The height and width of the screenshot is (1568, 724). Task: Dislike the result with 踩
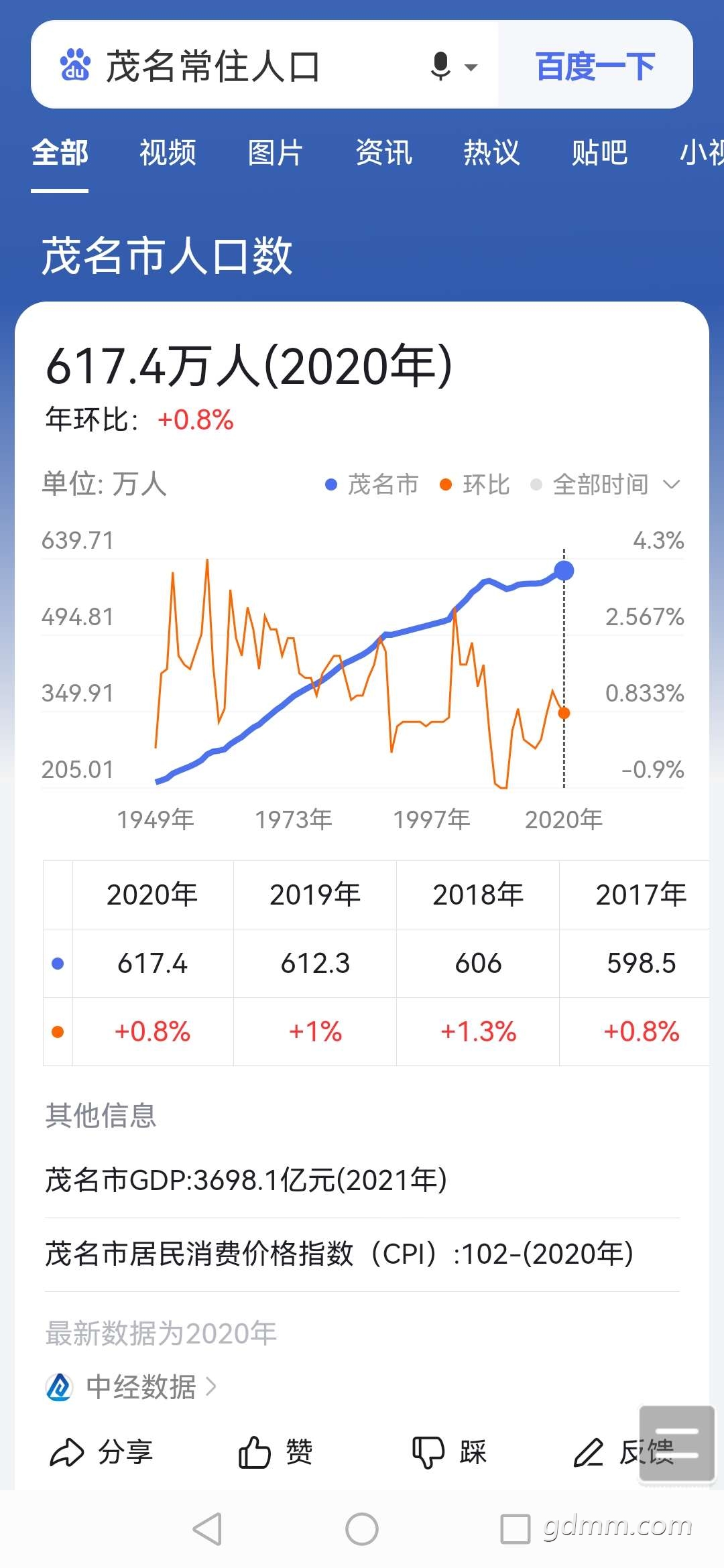[449, 1452]
